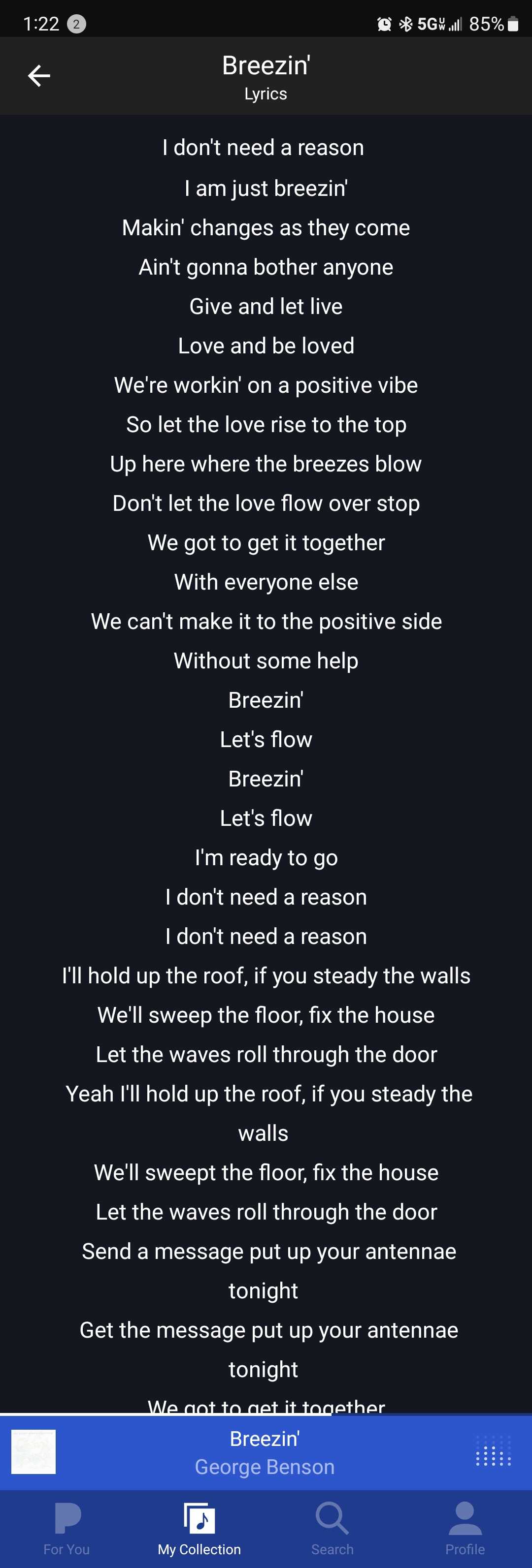
Task: Expand the Breezin' mini player bar
Action: pos(265,1452)
